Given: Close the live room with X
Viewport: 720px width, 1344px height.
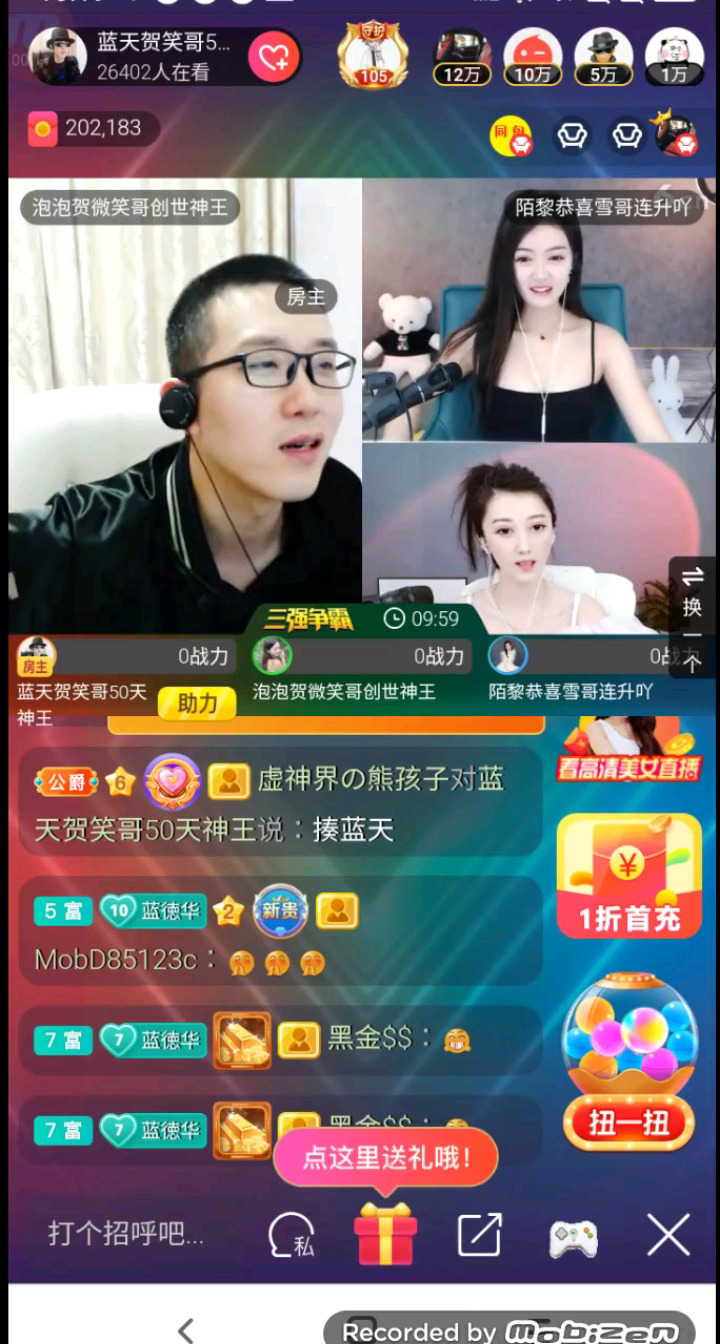Looking at the screenshot, I should [668, 1235].
